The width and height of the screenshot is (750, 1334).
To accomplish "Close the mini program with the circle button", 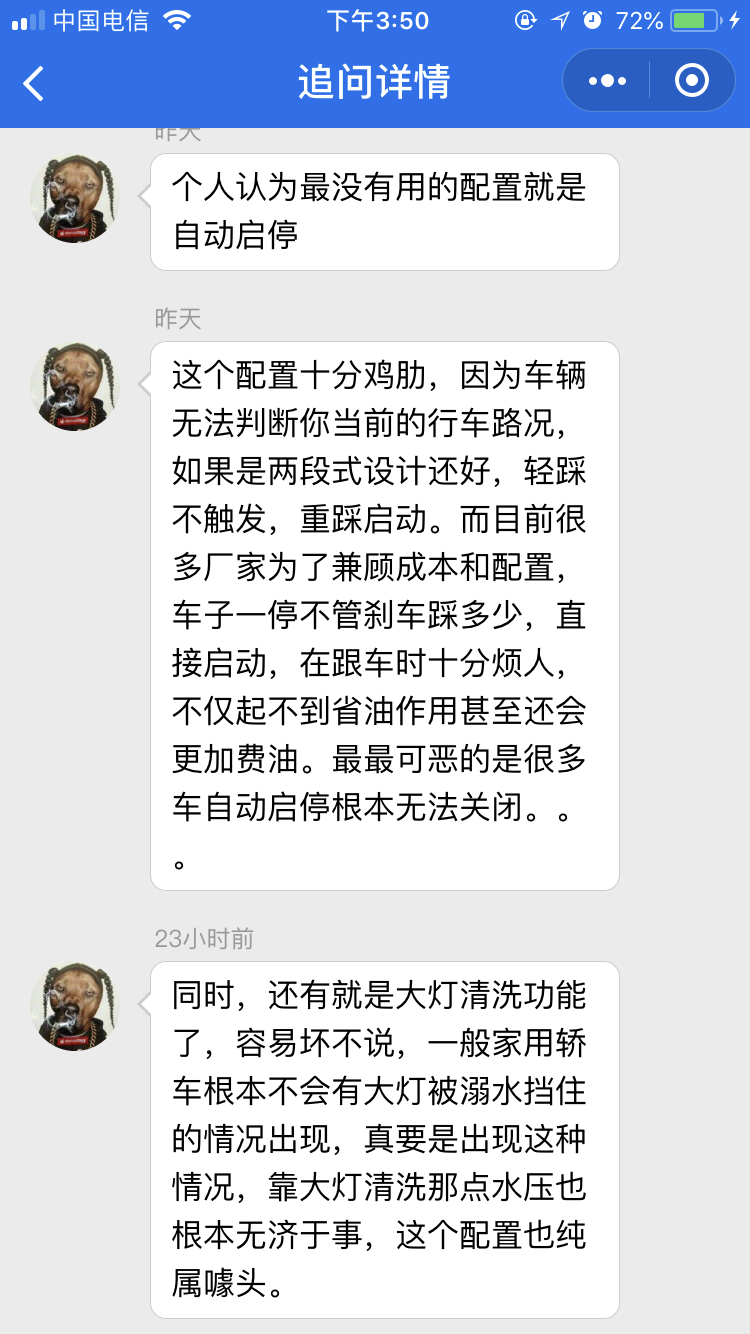I will click(x=692, y=80).
